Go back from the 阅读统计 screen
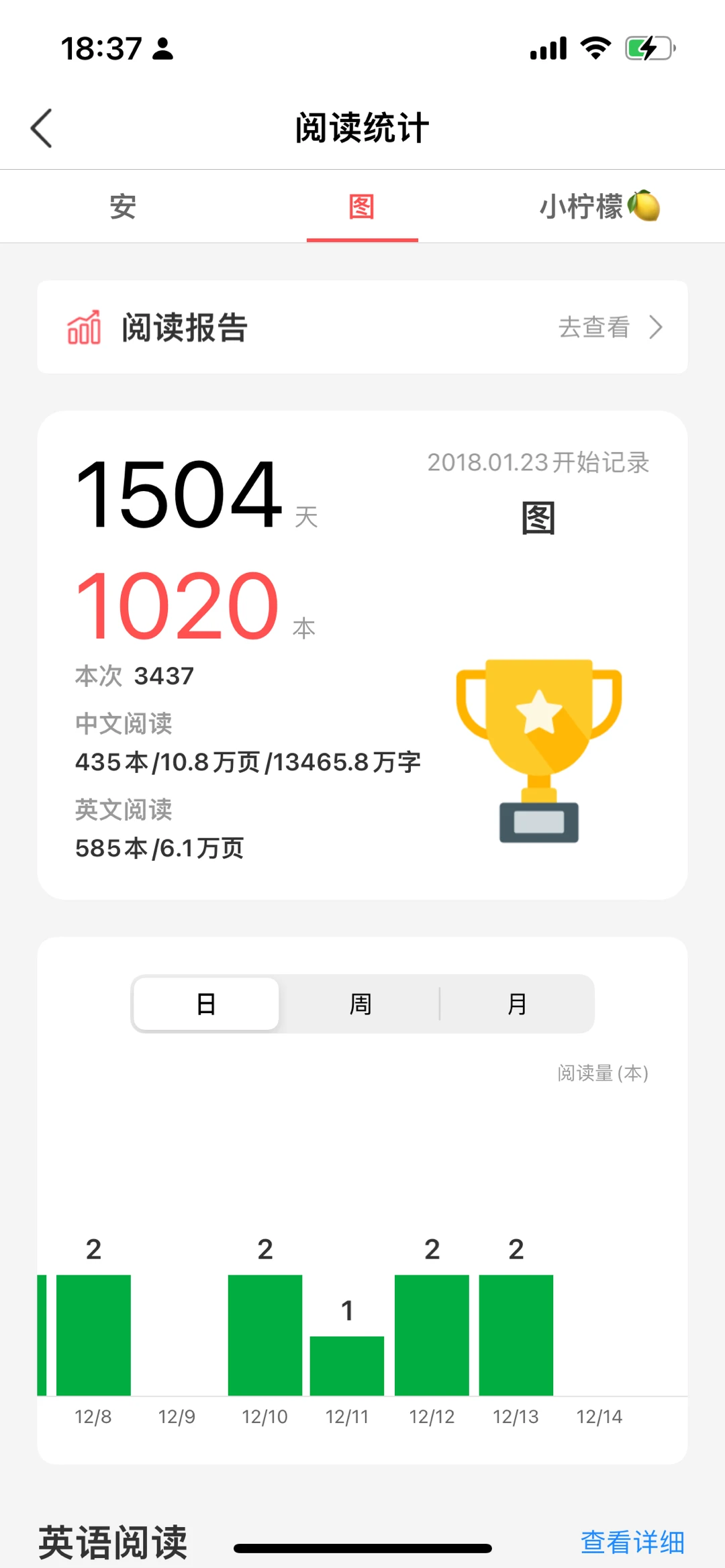 42,128
